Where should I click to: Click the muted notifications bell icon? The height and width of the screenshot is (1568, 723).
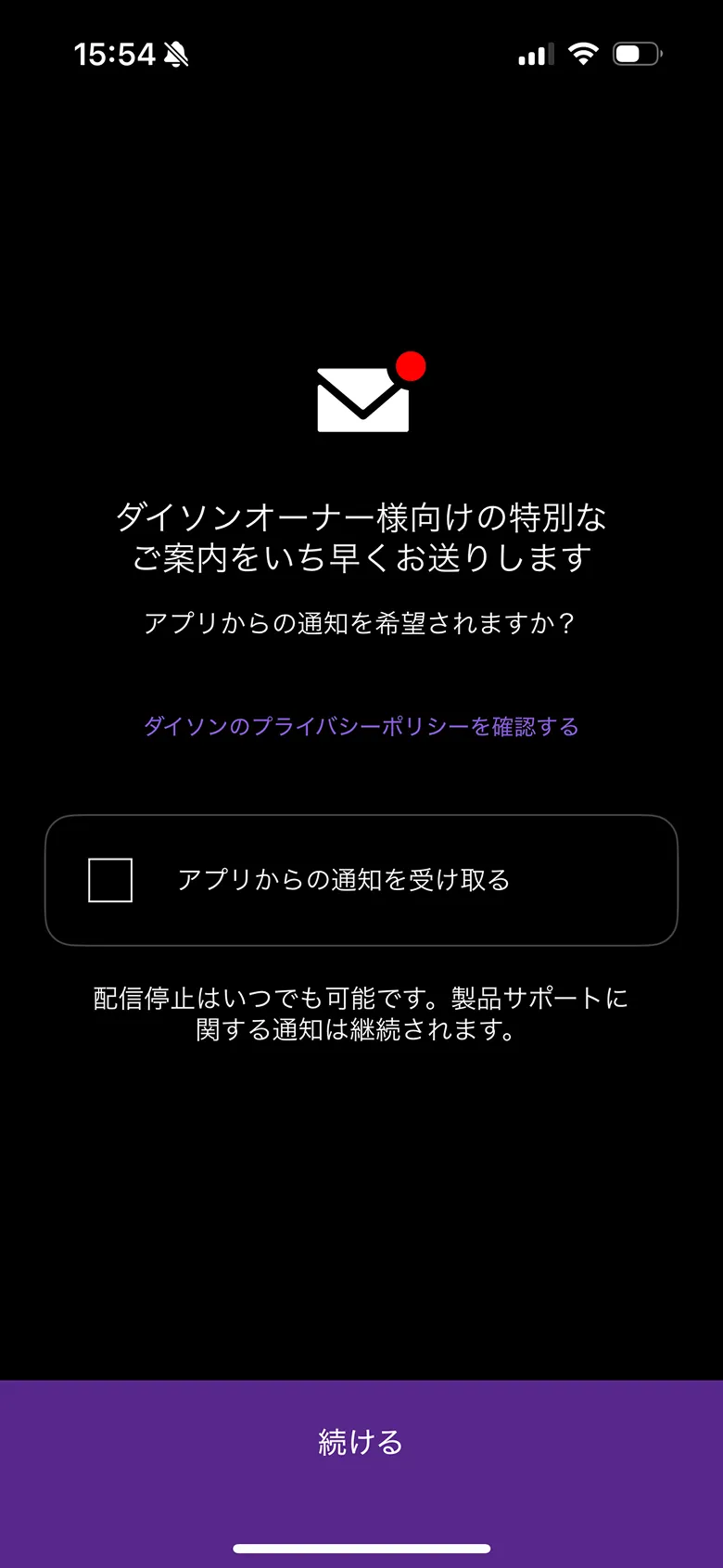[177, 53]
